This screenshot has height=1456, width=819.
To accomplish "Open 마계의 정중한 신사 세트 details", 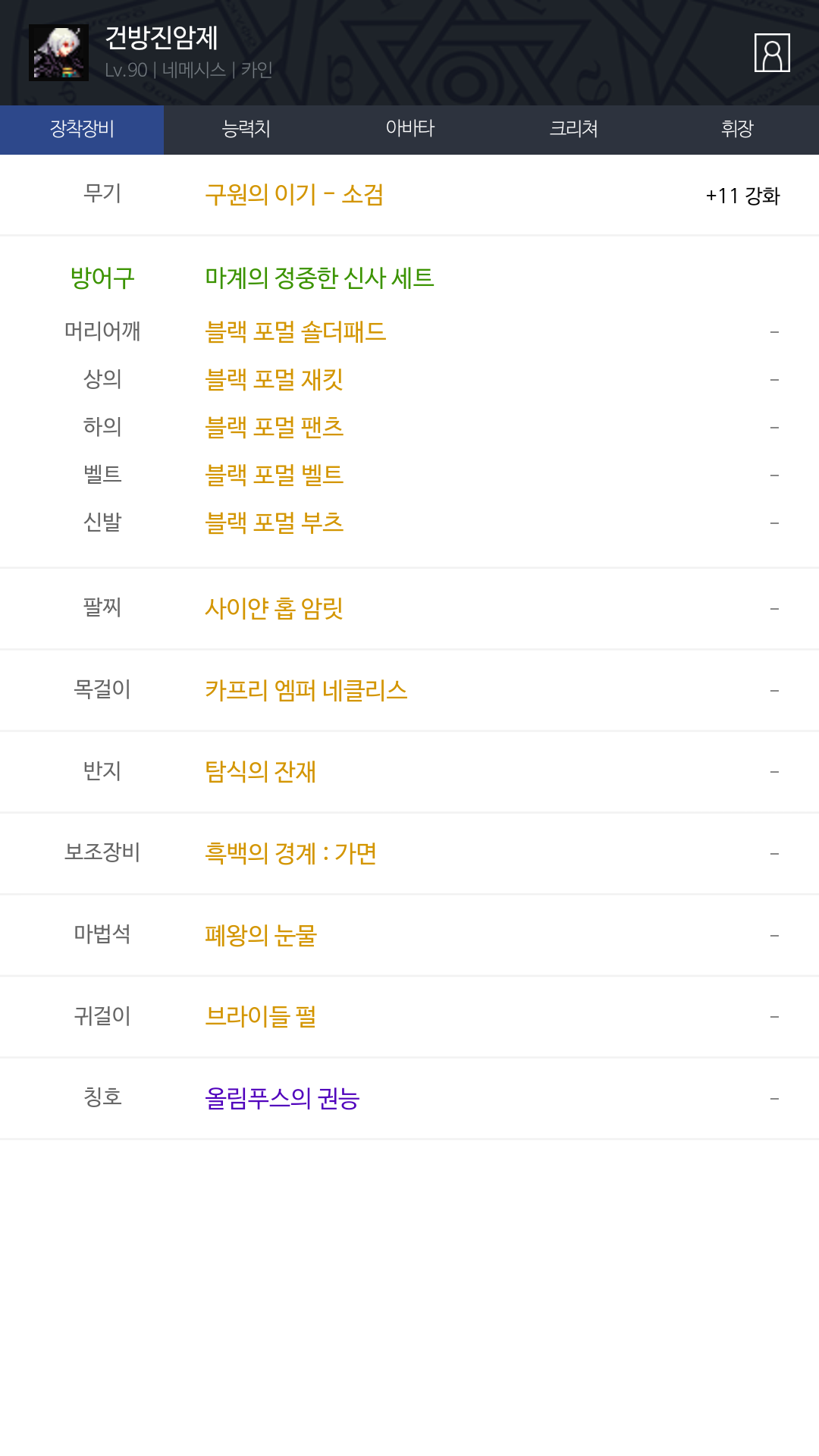I will tap(319, 278).
